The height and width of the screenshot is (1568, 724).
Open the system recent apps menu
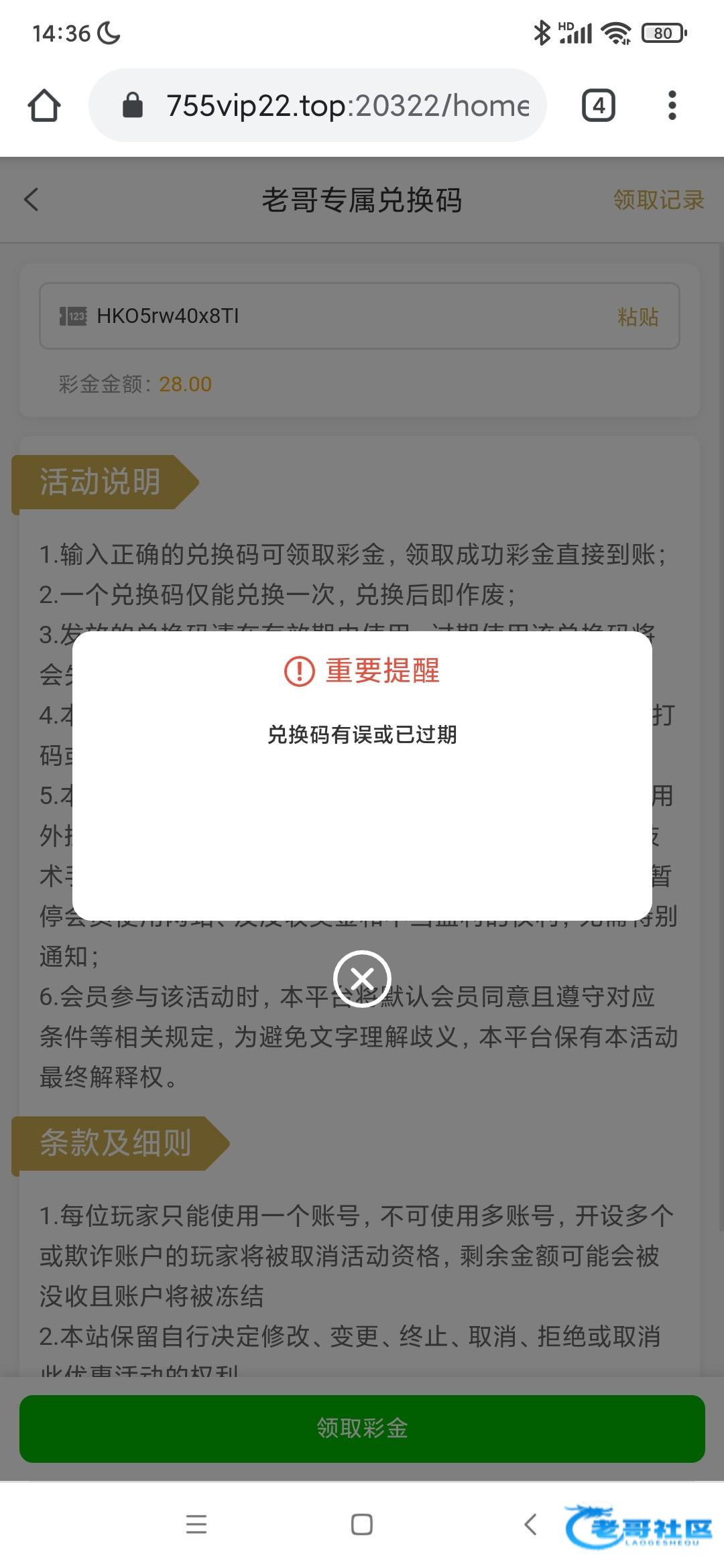[196, 1524]
